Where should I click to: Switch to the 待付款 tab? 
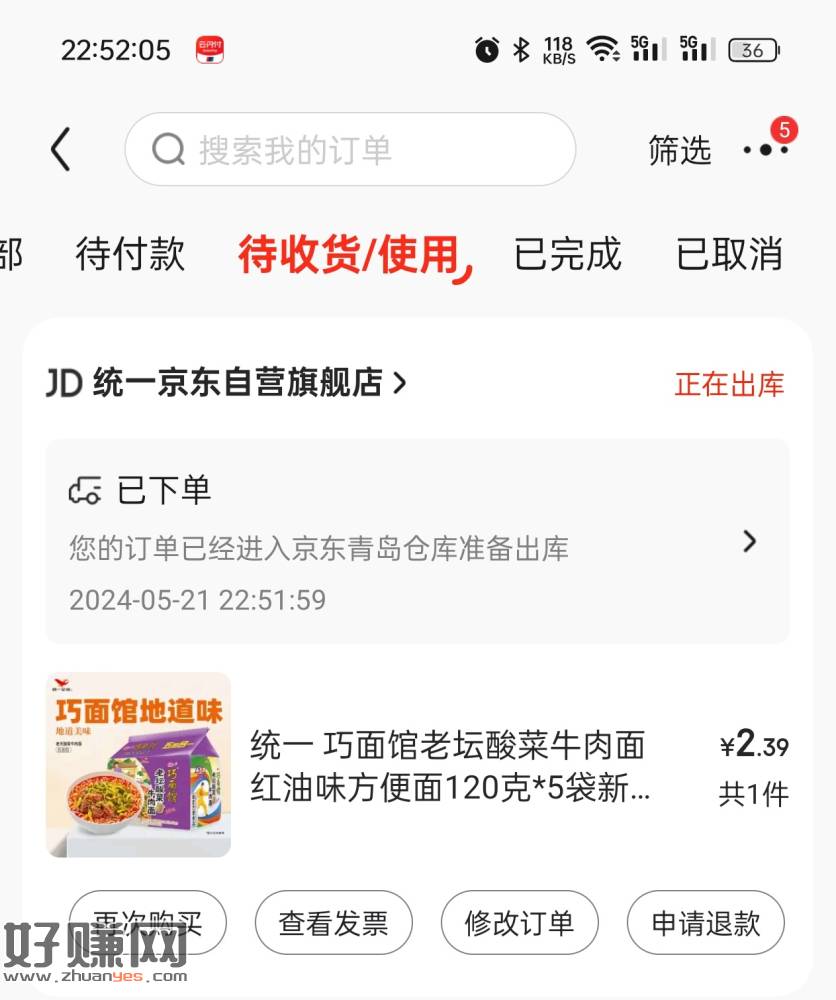pyautogui.click(x=130, y=254)
